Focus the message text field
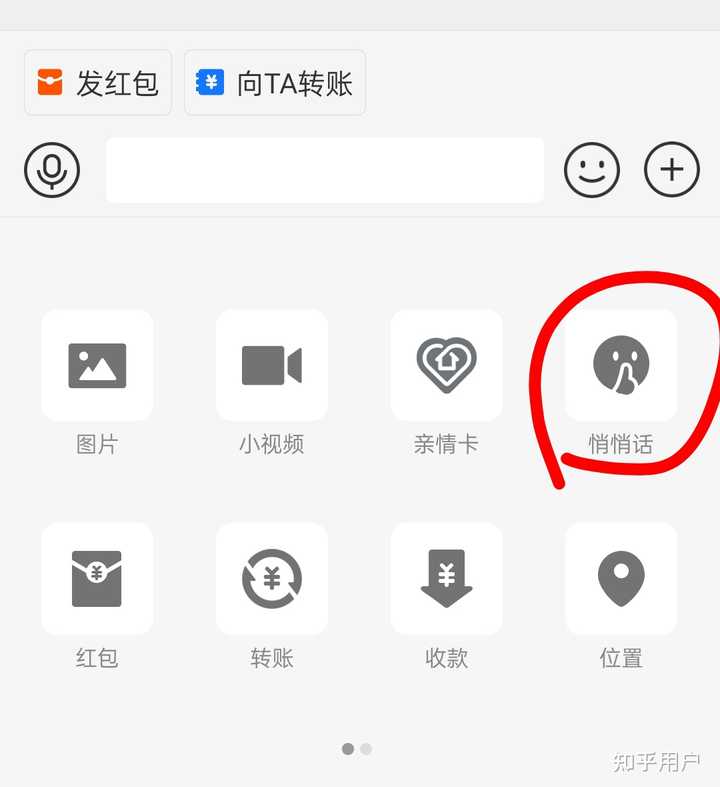 click(x=324, y=170)
